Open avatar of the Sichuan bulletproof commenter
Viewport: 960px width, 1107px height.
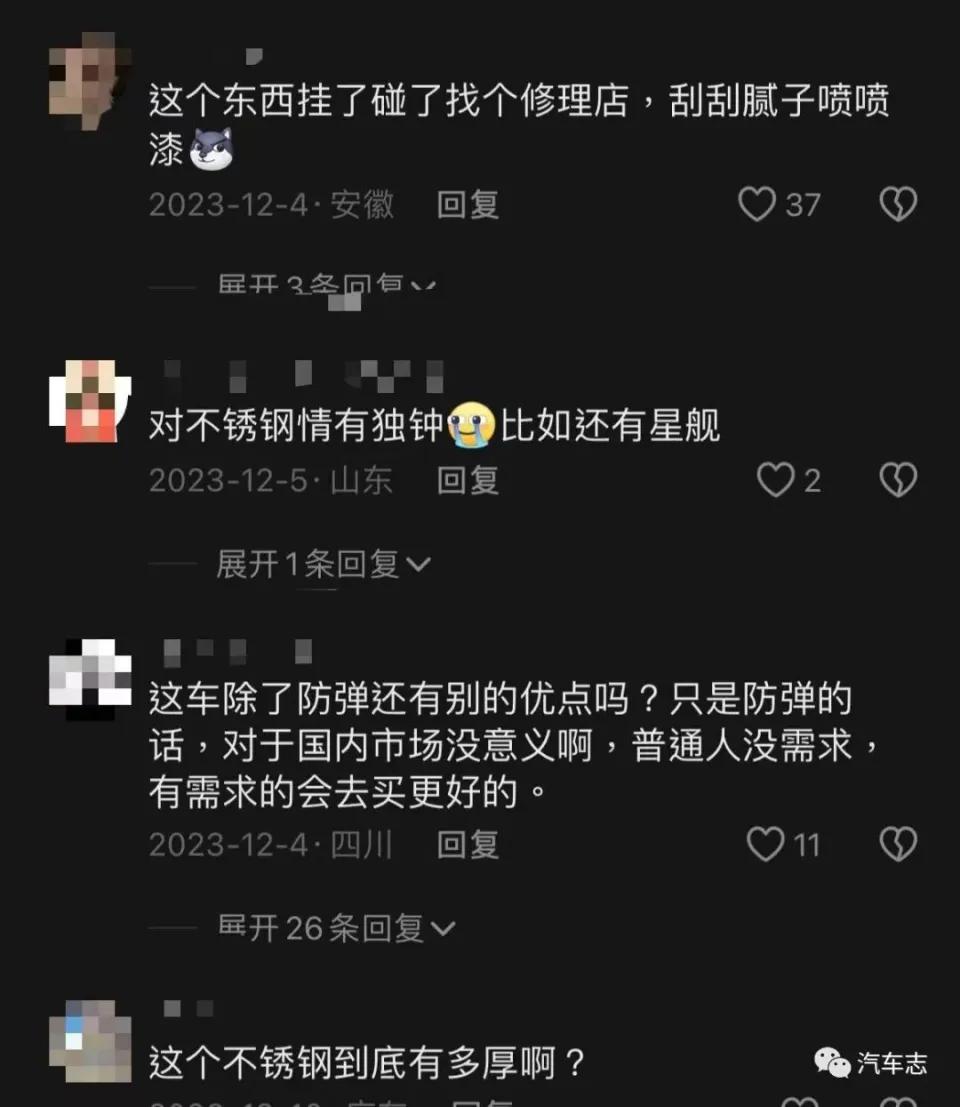click(x=90, y=679)
